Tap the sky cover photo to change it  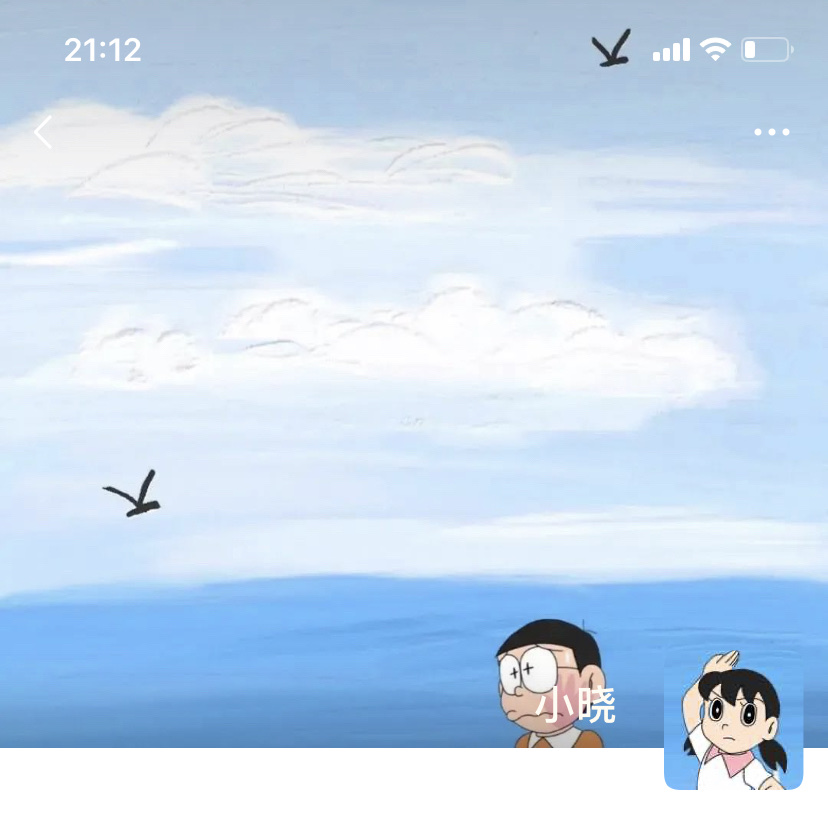(400, 380)
